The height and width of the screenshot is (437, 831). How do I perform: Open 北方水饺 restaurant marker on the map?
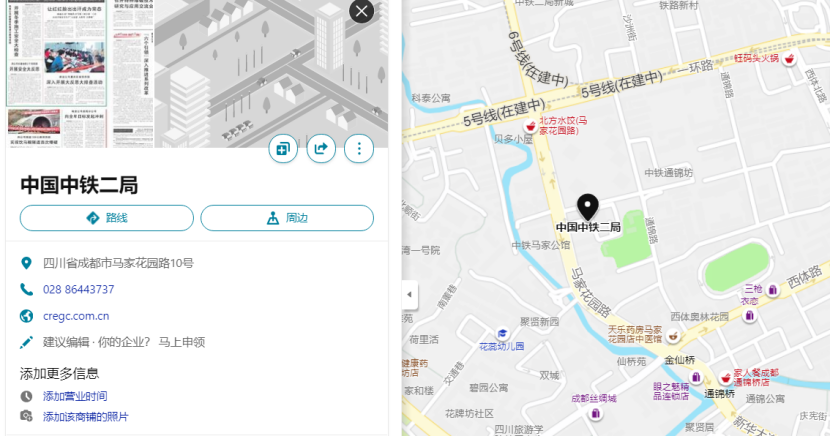point(533,126)
